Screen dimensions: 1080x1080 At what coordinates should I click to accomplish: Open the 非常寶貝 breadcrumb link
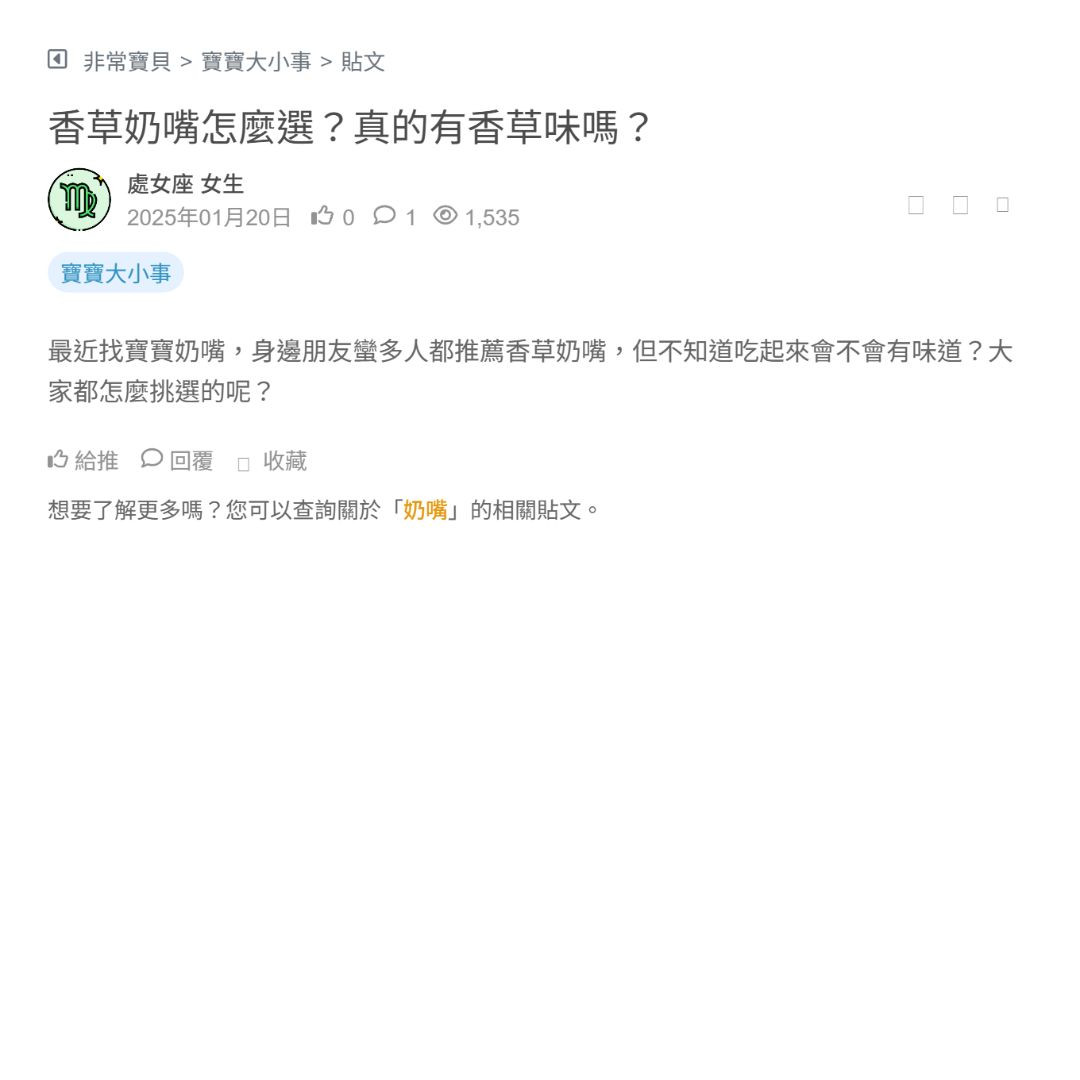point(127,62)
